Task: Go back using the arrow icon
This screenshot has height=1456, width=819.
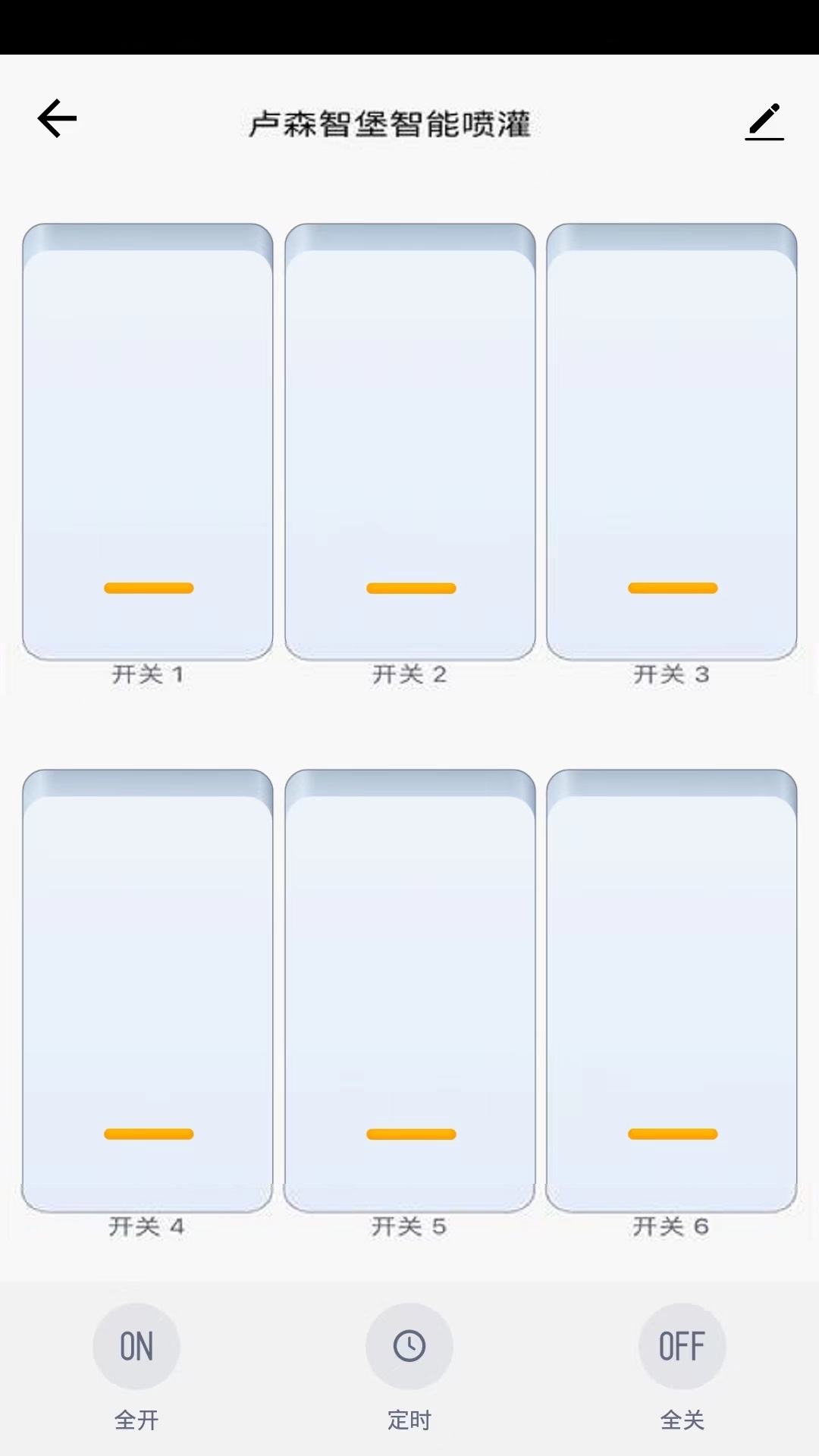Action: (58, 119)
